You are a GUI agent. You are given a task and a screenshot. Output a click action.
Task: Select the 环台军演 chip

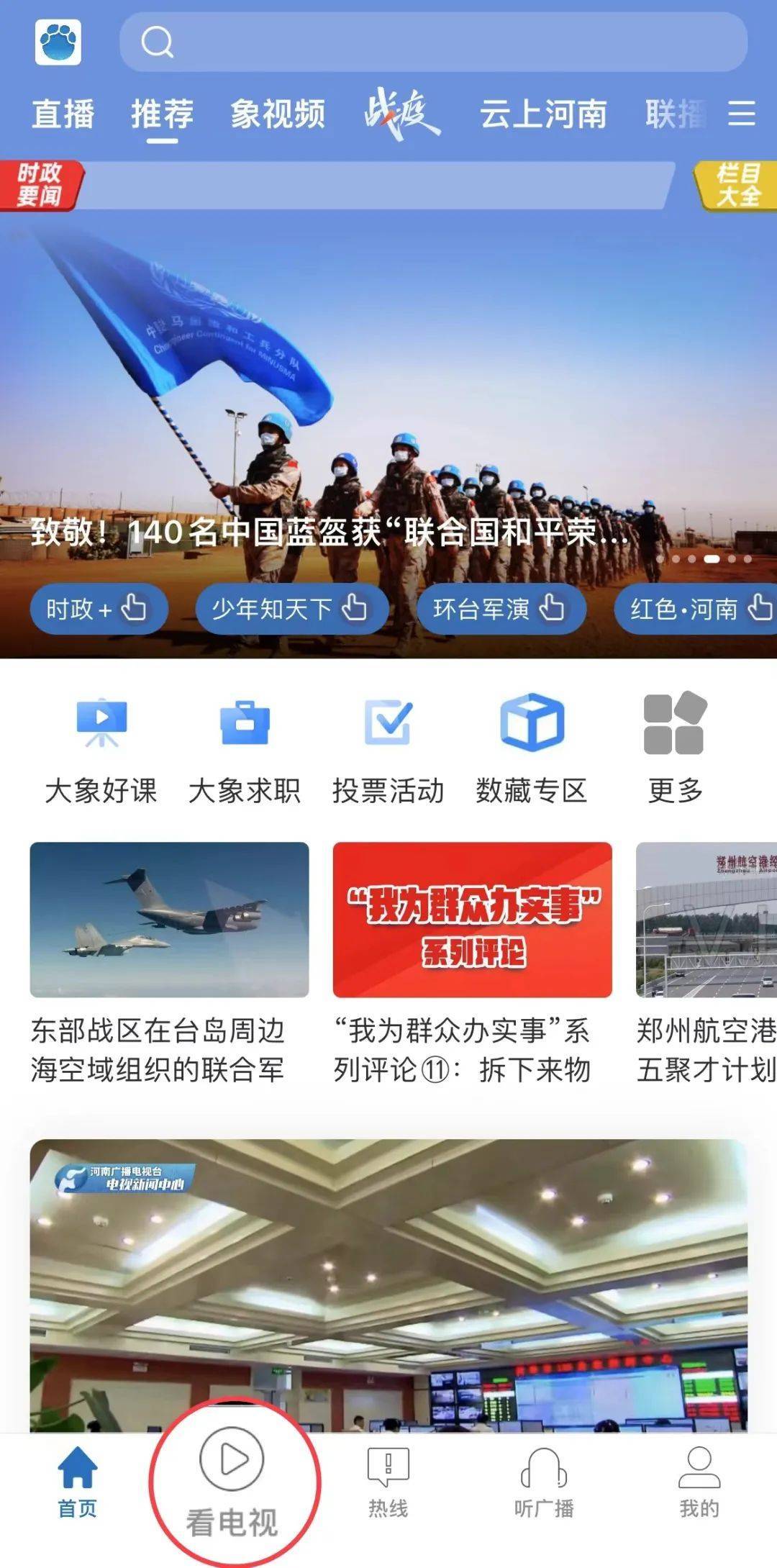pos(500,609)
